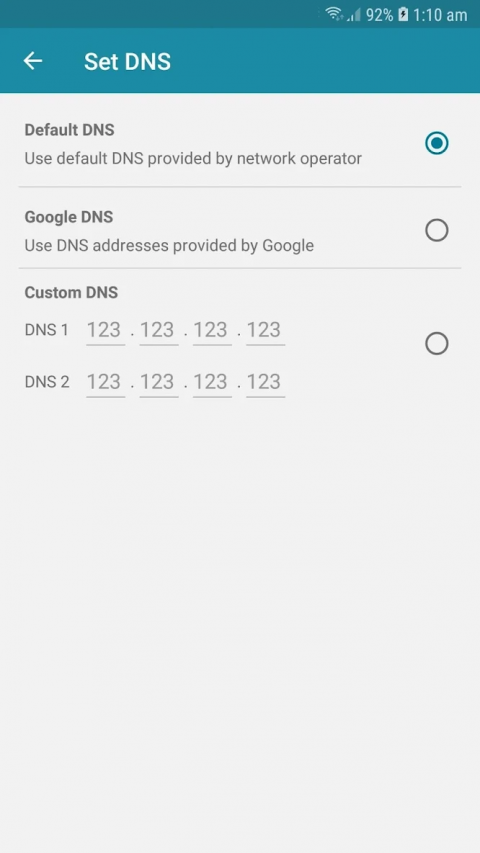Tap the first octet field of DNS 1
The height and width of the screenshot is (853, 480).
coord(106,331)
